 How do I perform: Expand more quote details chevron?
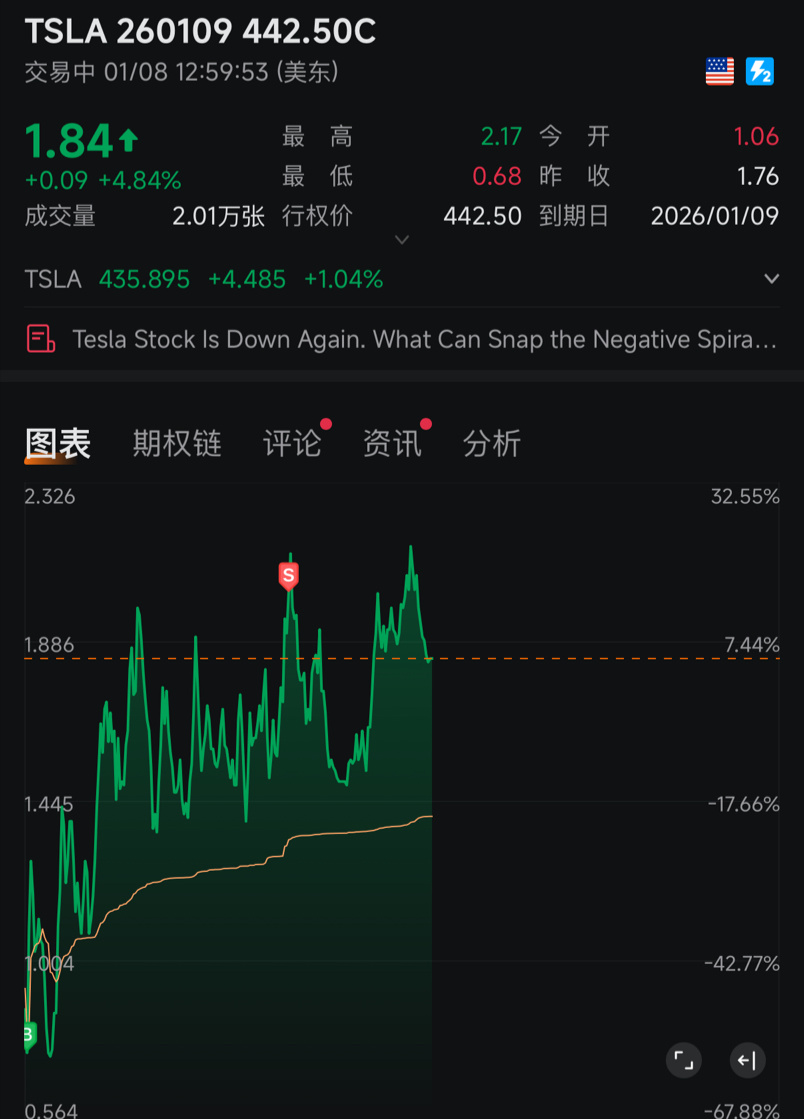pyautogui.click(x=402, y=240)
